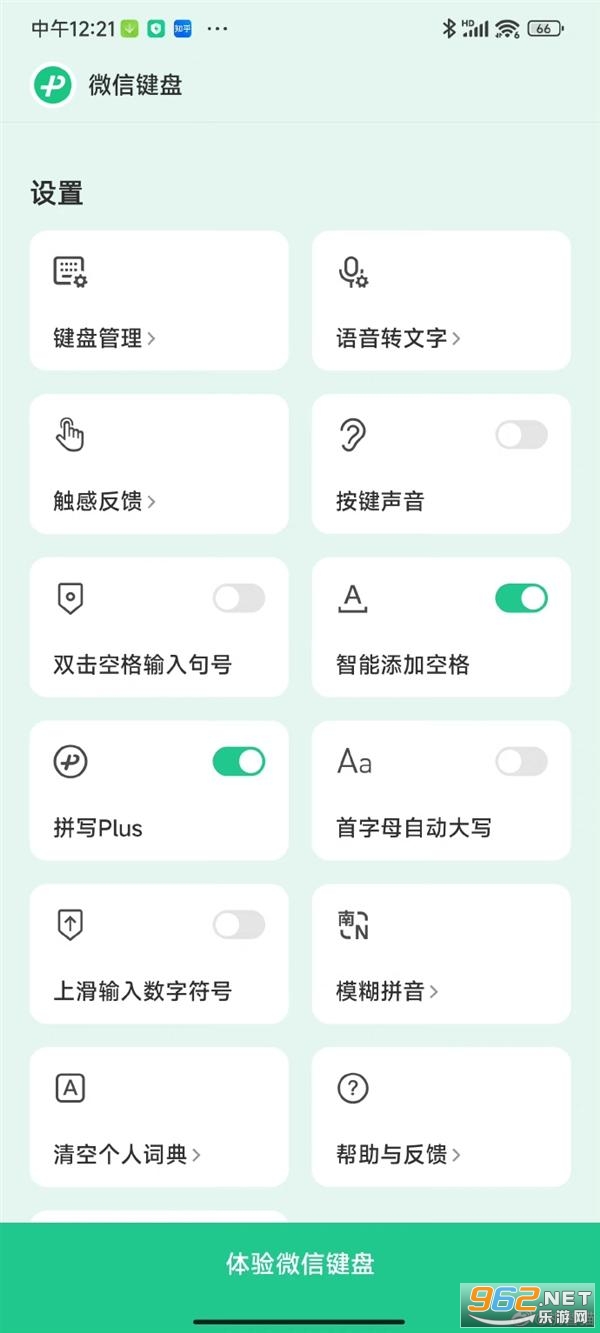Turn off the 拼写Plus switch
This screenshot has height=1333, width=600.
(x=239, y=762)
